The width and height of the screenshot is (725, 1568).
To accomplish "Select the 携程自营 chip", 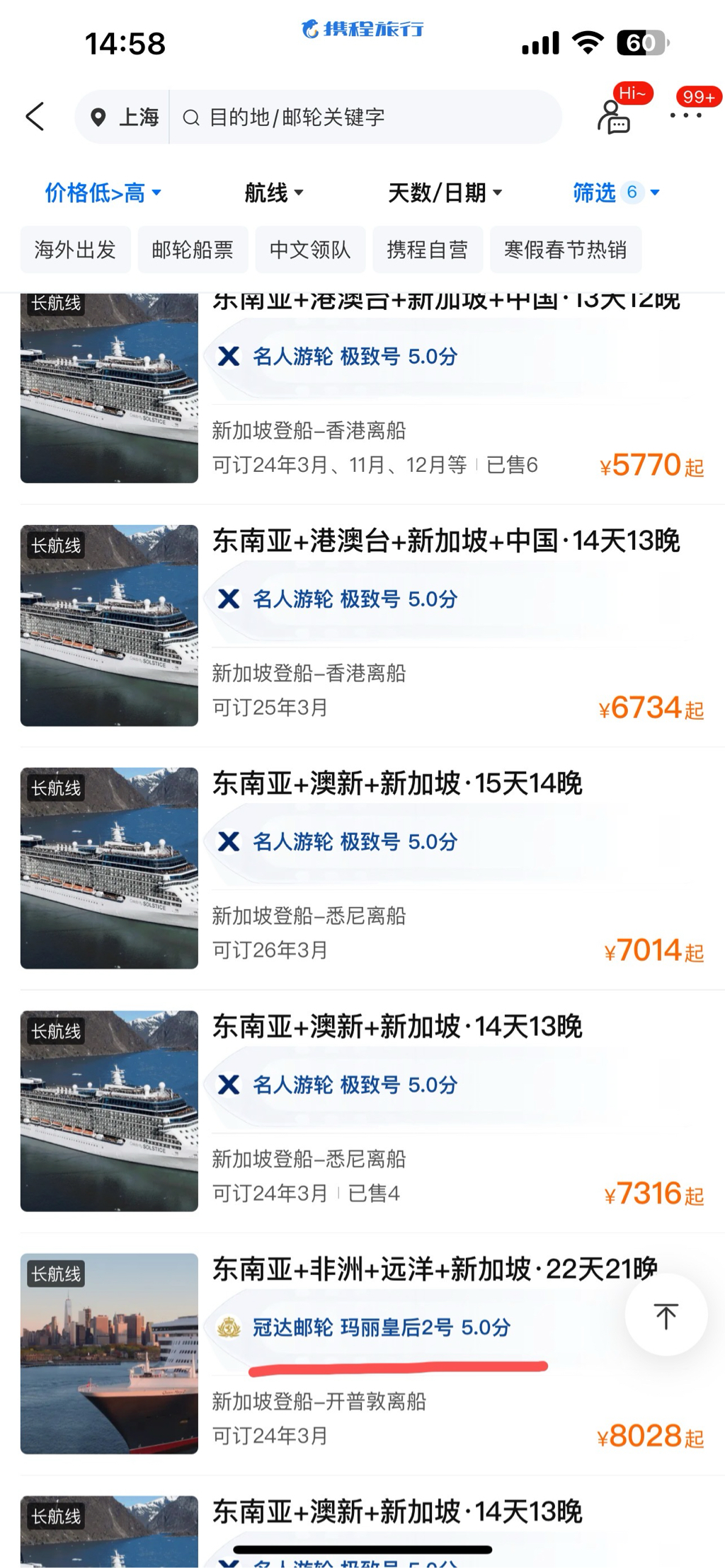I will click(428, 250).
